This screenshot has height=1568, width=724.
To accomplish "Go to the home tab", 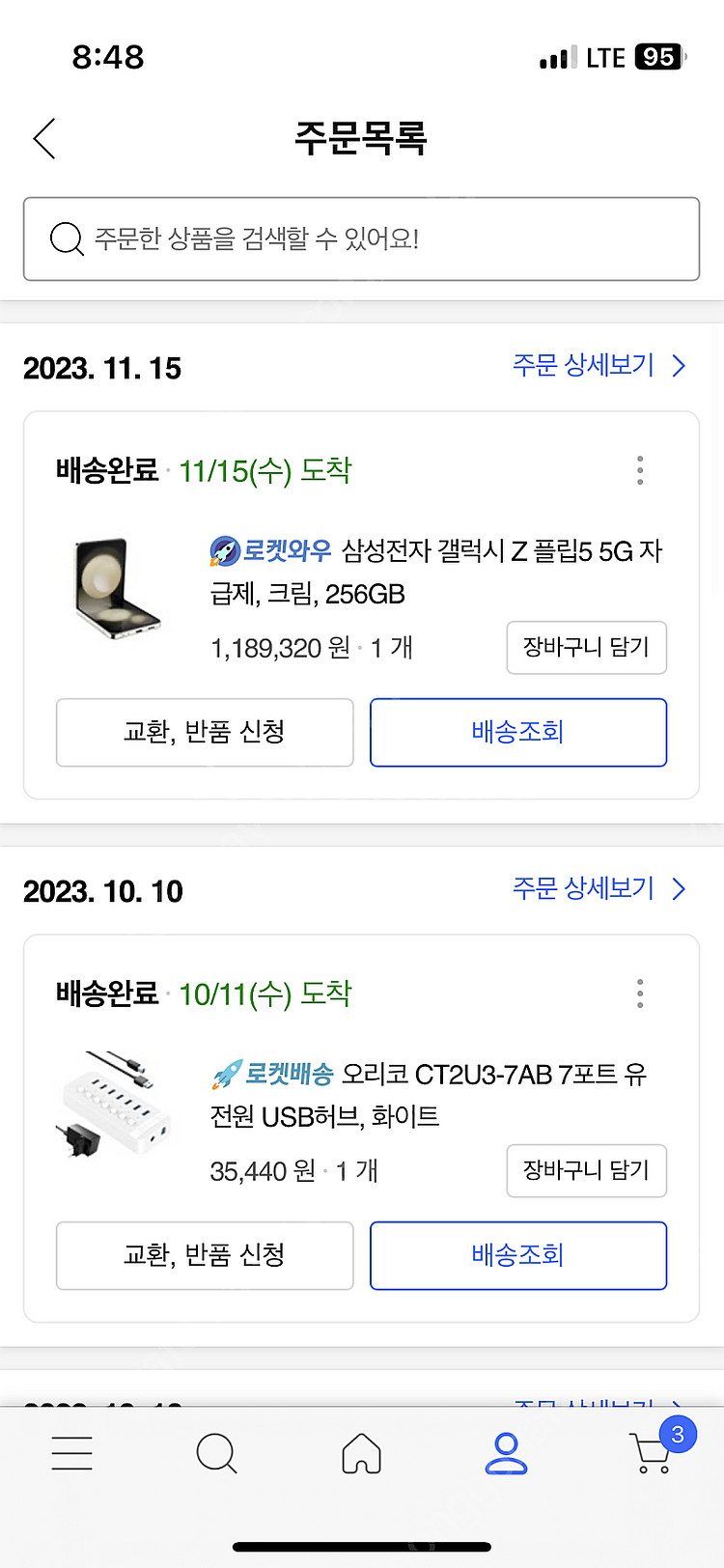I will 362,1453.
